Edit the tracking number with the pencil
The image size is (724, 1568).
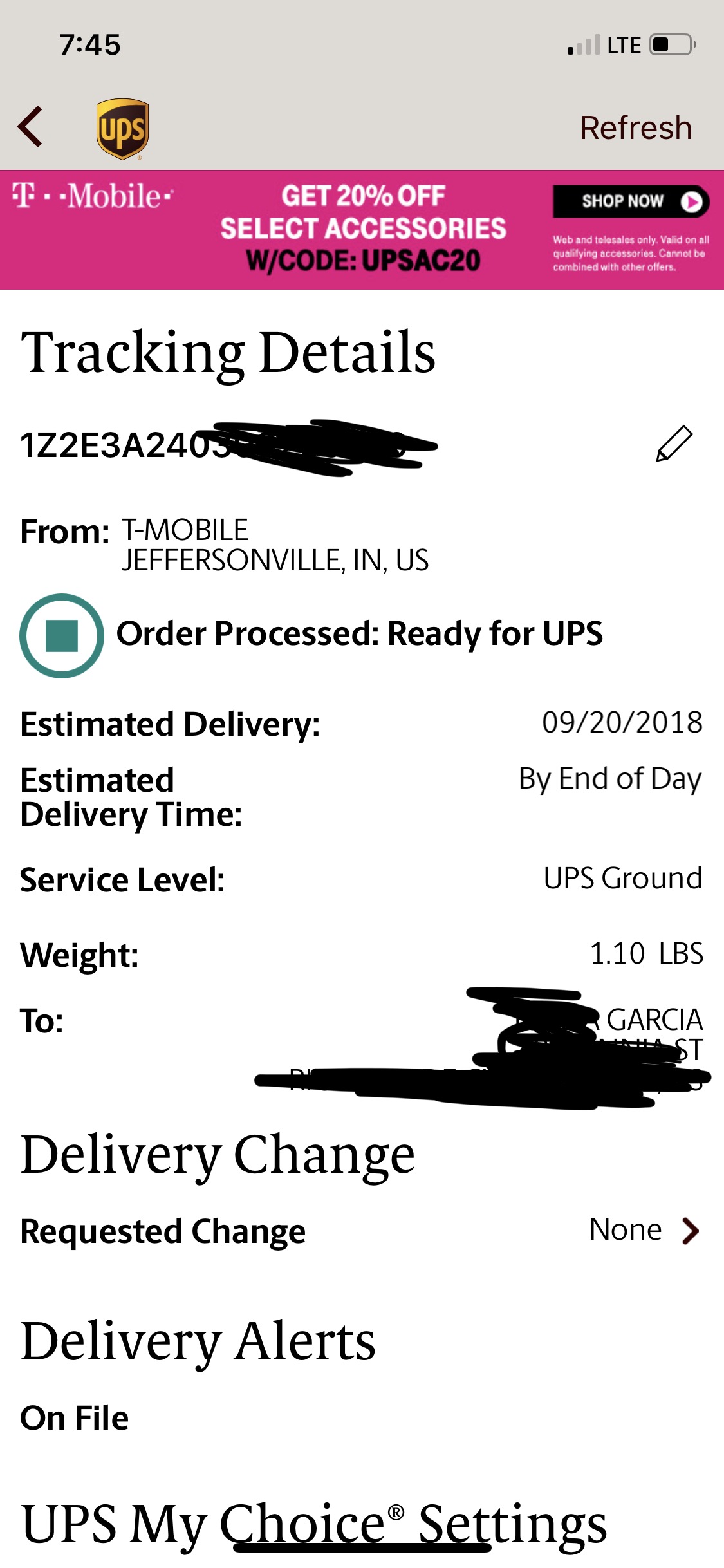pyautogui.click(x=674, y=443)
